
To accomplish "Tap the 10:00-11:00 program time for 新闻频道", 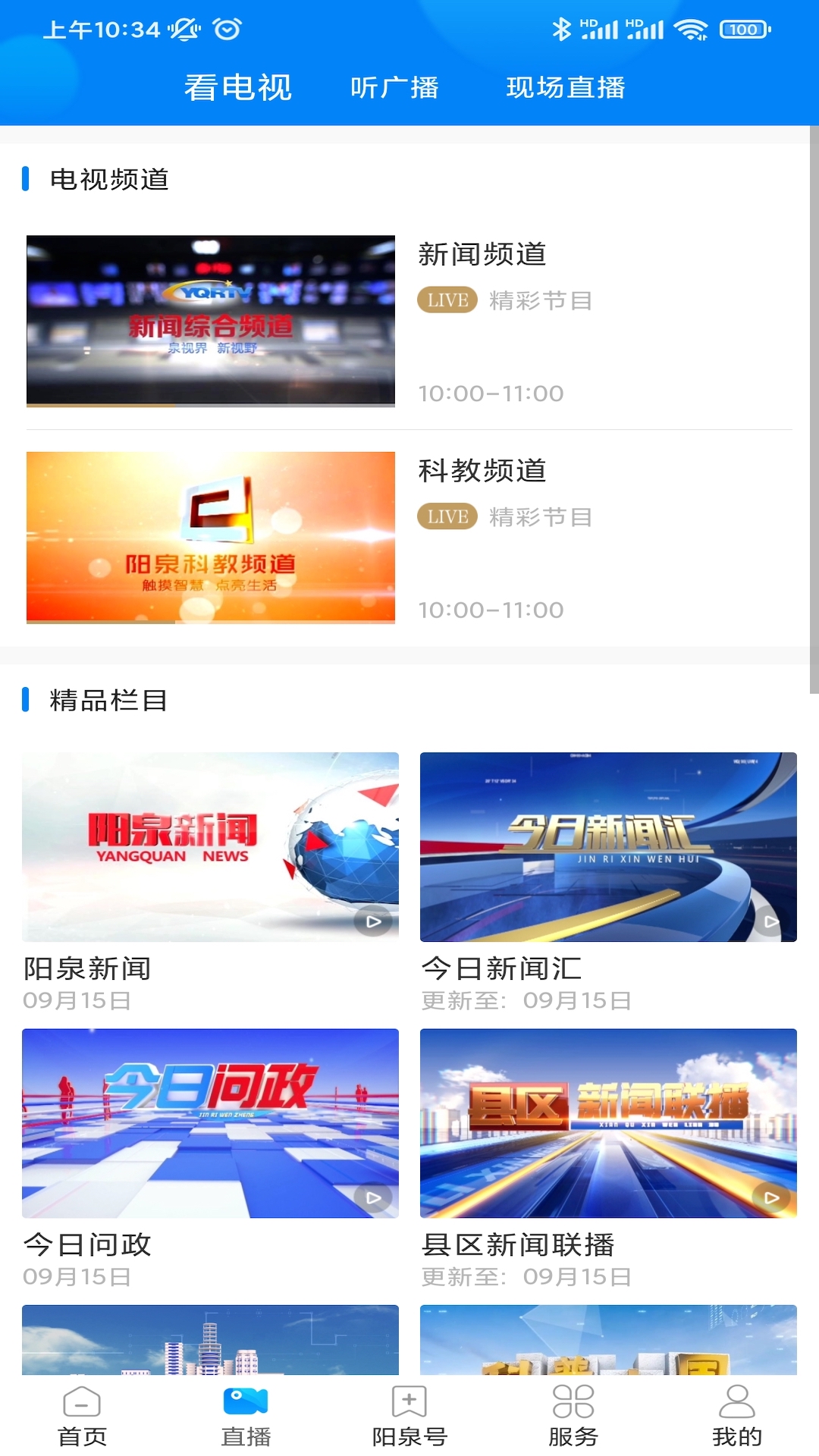I will coord(491,394).
